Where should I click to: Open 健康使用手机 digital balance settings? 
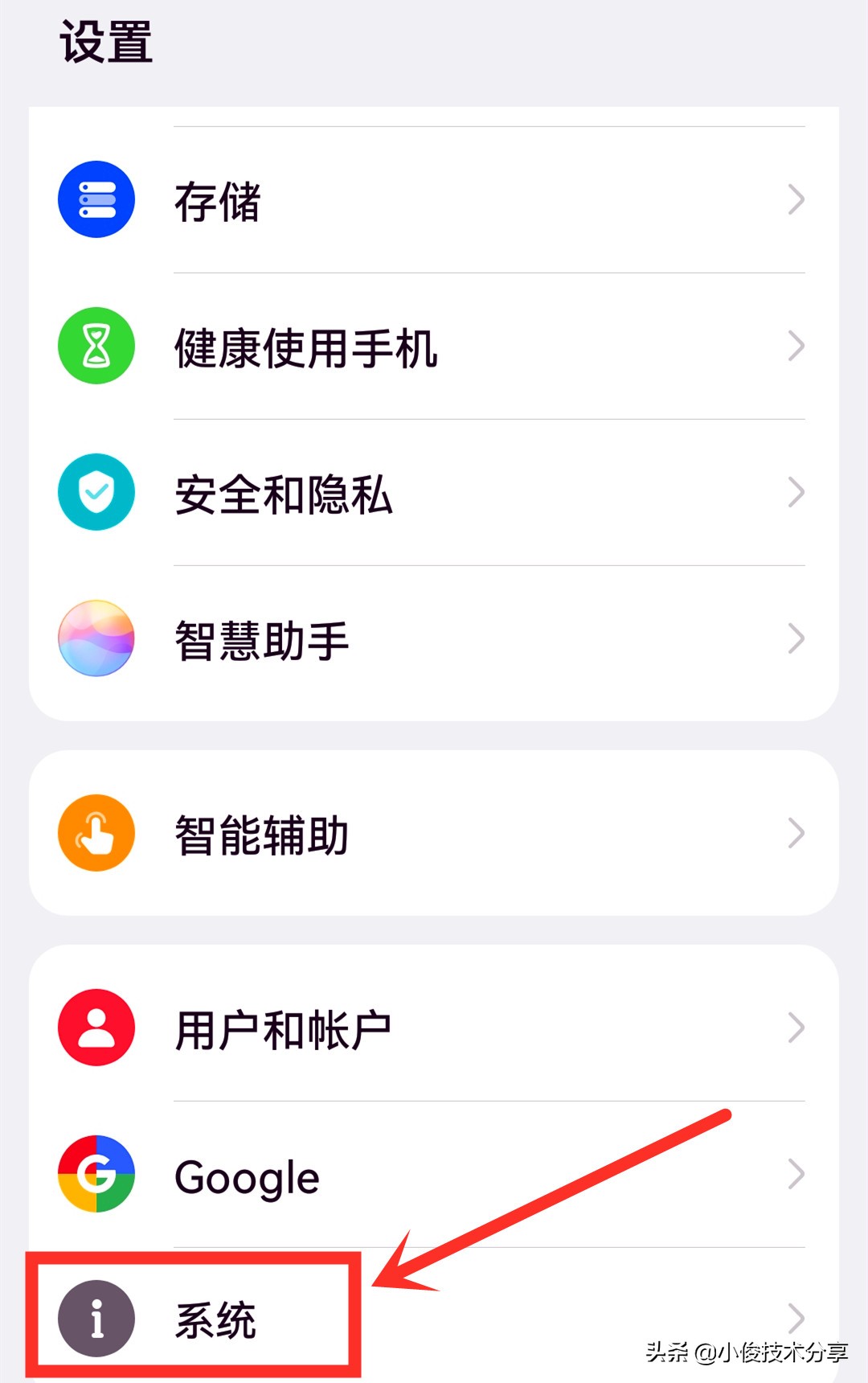point(434,347)
